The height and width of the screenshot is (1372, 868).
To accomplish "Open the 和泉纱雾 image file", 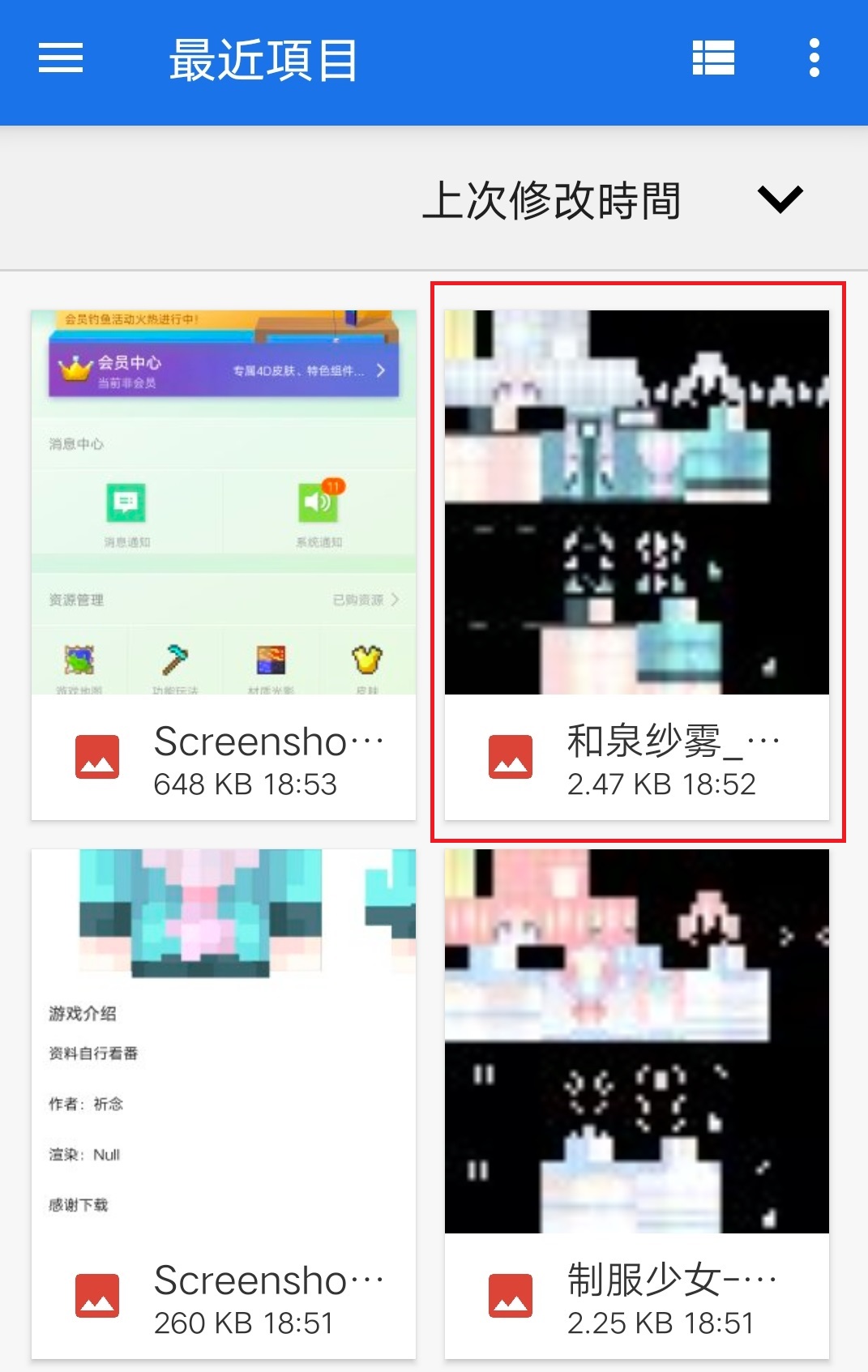I will [637, 564].
